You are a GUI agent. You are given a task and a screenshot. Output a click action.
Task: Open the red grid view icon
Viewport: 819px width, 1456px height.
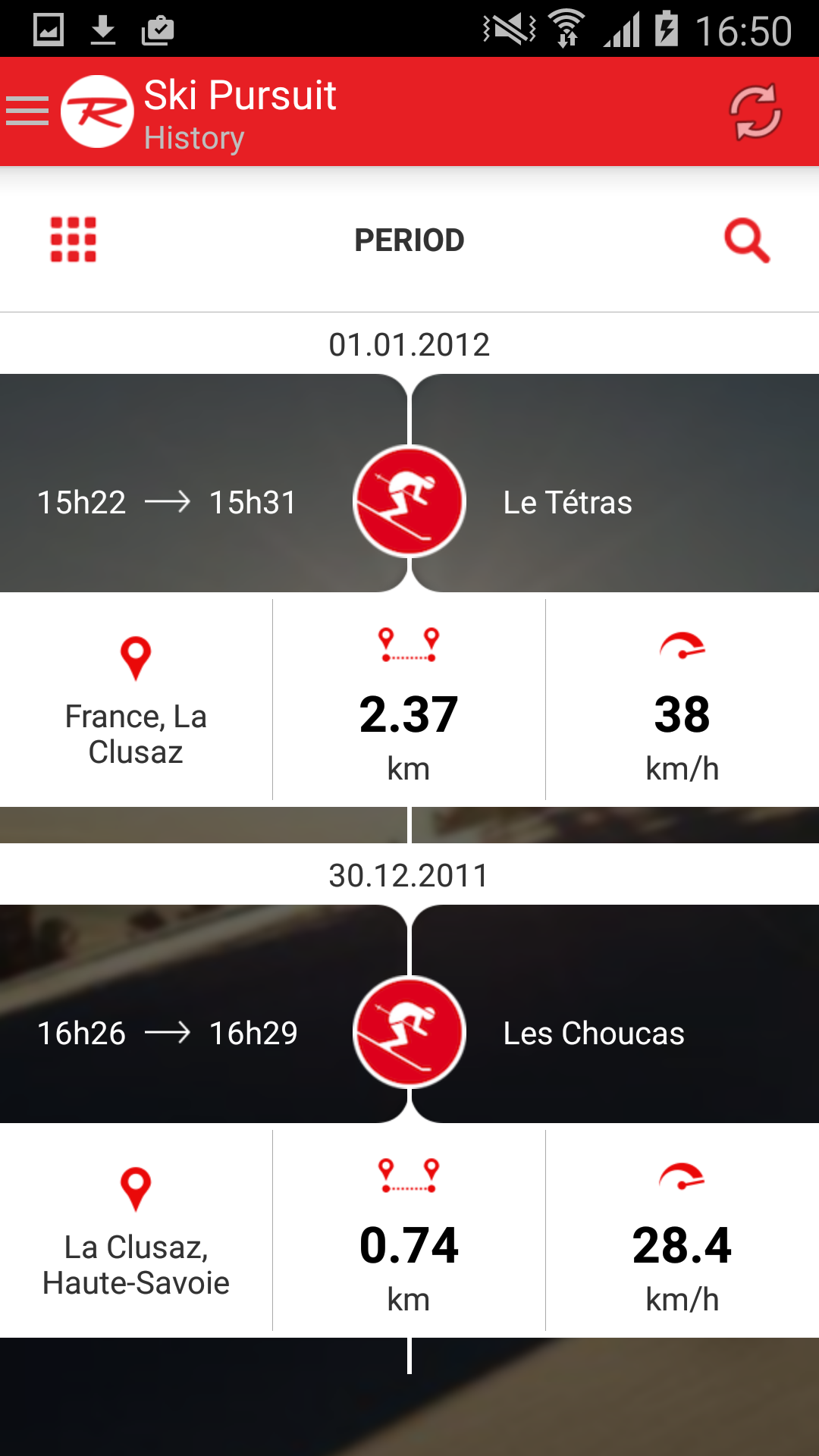[x=74, y=240]
